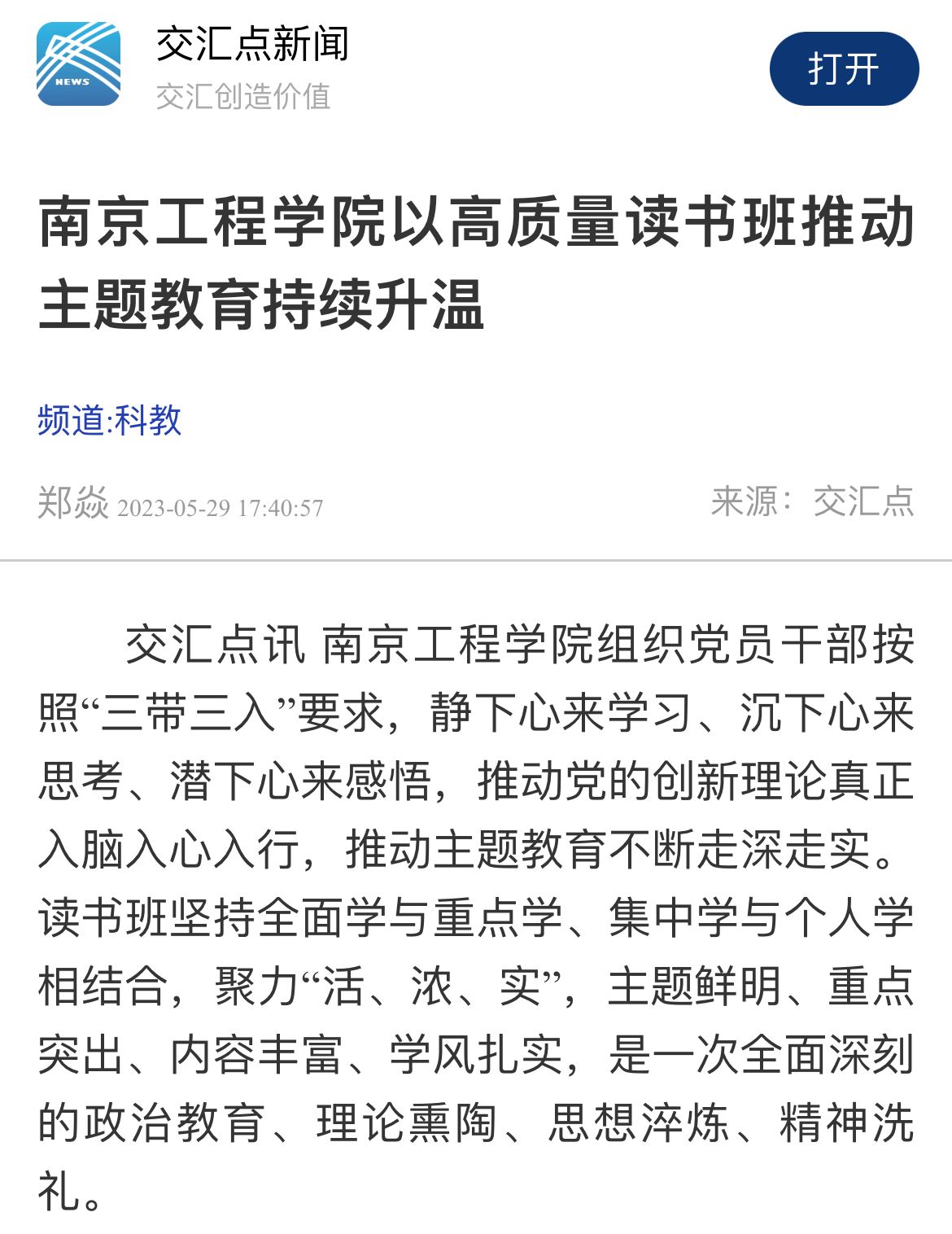Screen dimensions: 952x1234
Task: Open the 频道:科教 channel link
Action: tap(110, 421)
